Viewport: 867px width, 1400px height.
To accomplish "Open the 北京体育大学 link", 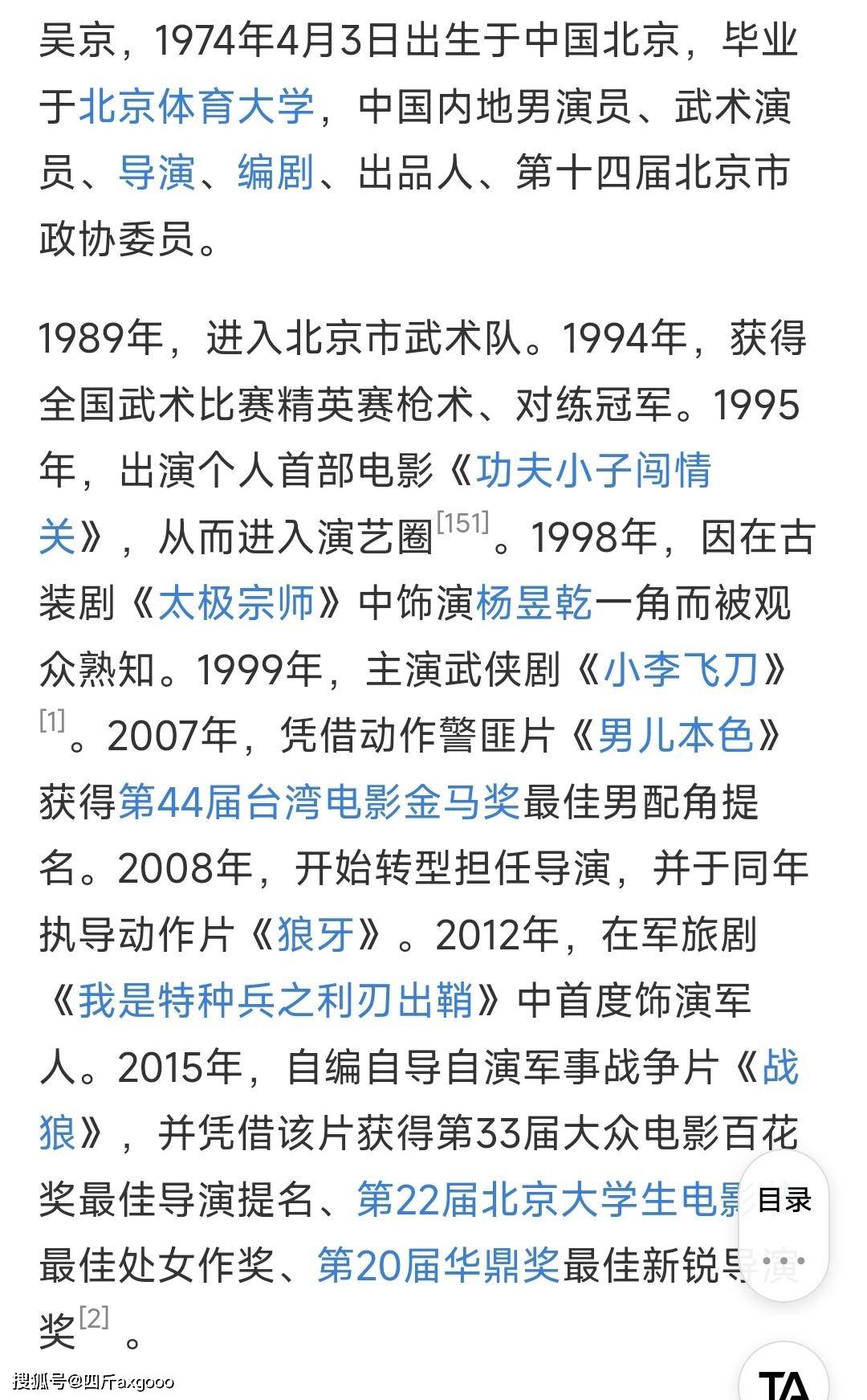I will pos(197,108).
